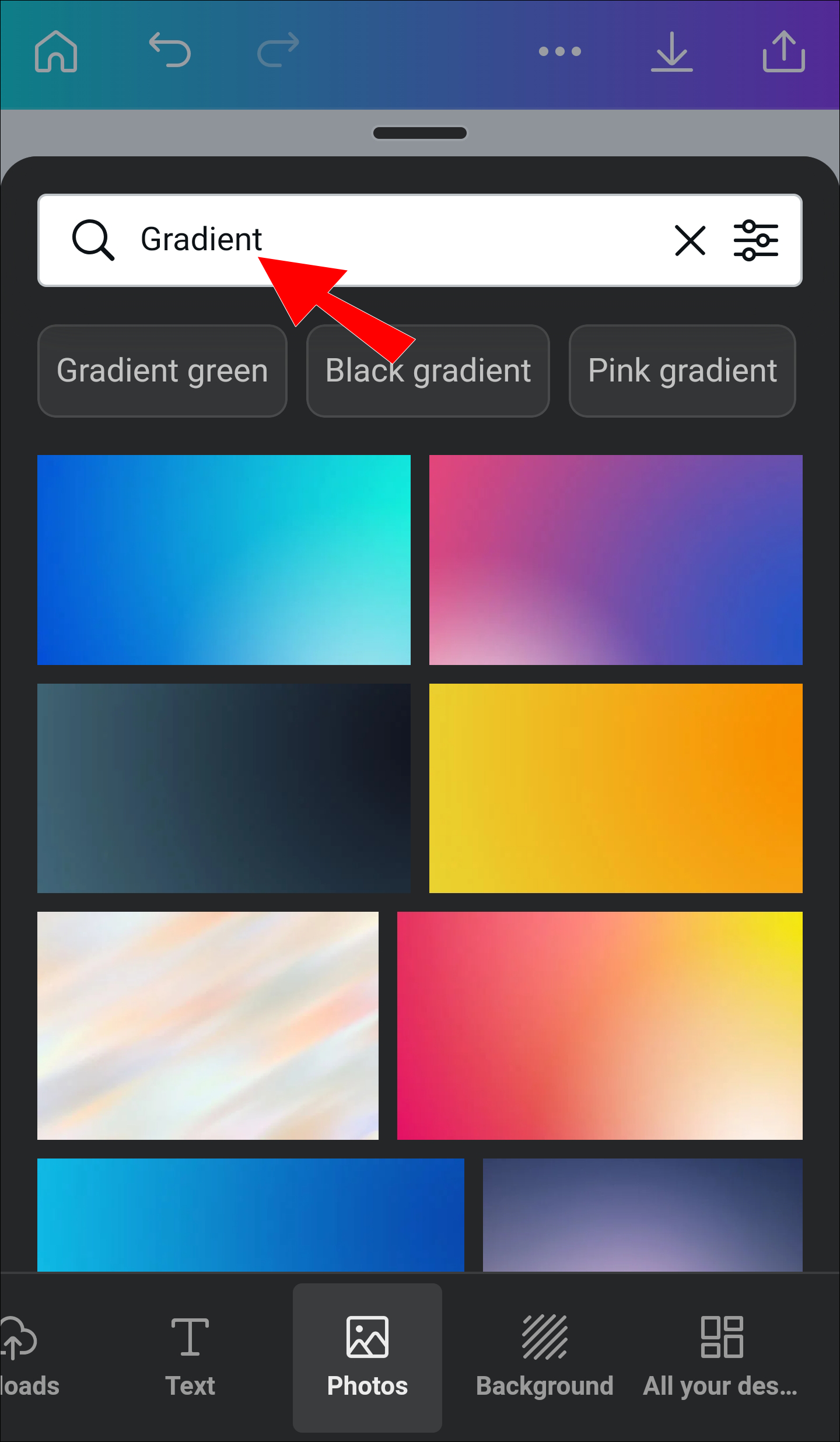Choose the yellow to orange gradient photo
This screenshot has width=840, height=1442.
click(x=615, y=788)
